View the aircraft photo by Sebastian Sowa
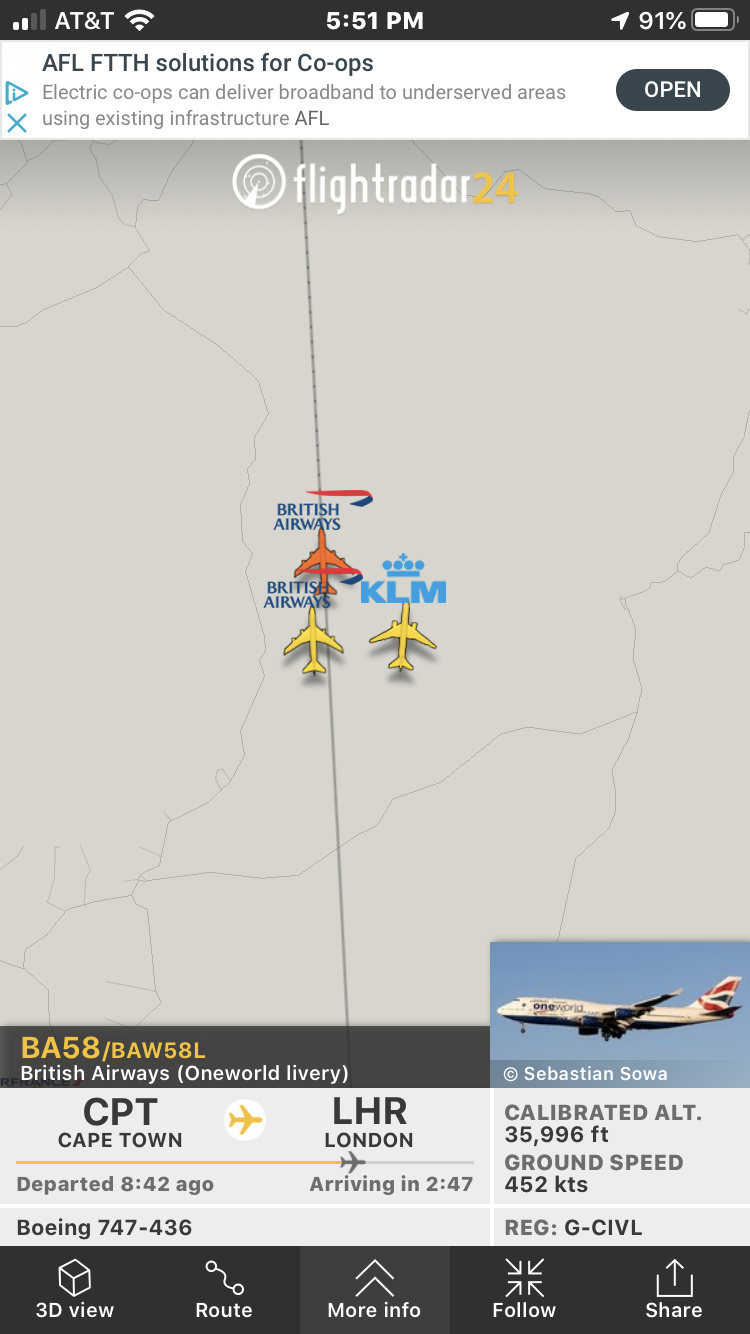Screen dimensions: 750x1334 (x=620, y=1005)
